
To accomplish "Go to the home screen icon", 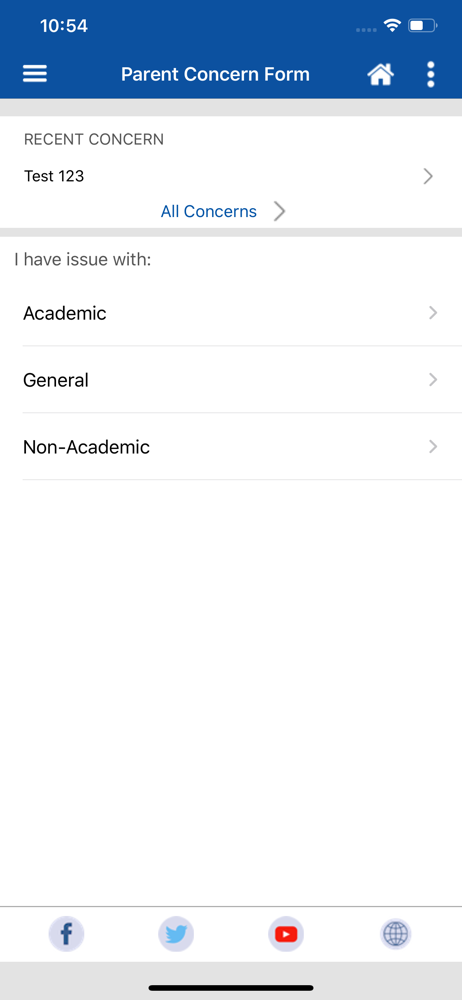I will [380, 75].
